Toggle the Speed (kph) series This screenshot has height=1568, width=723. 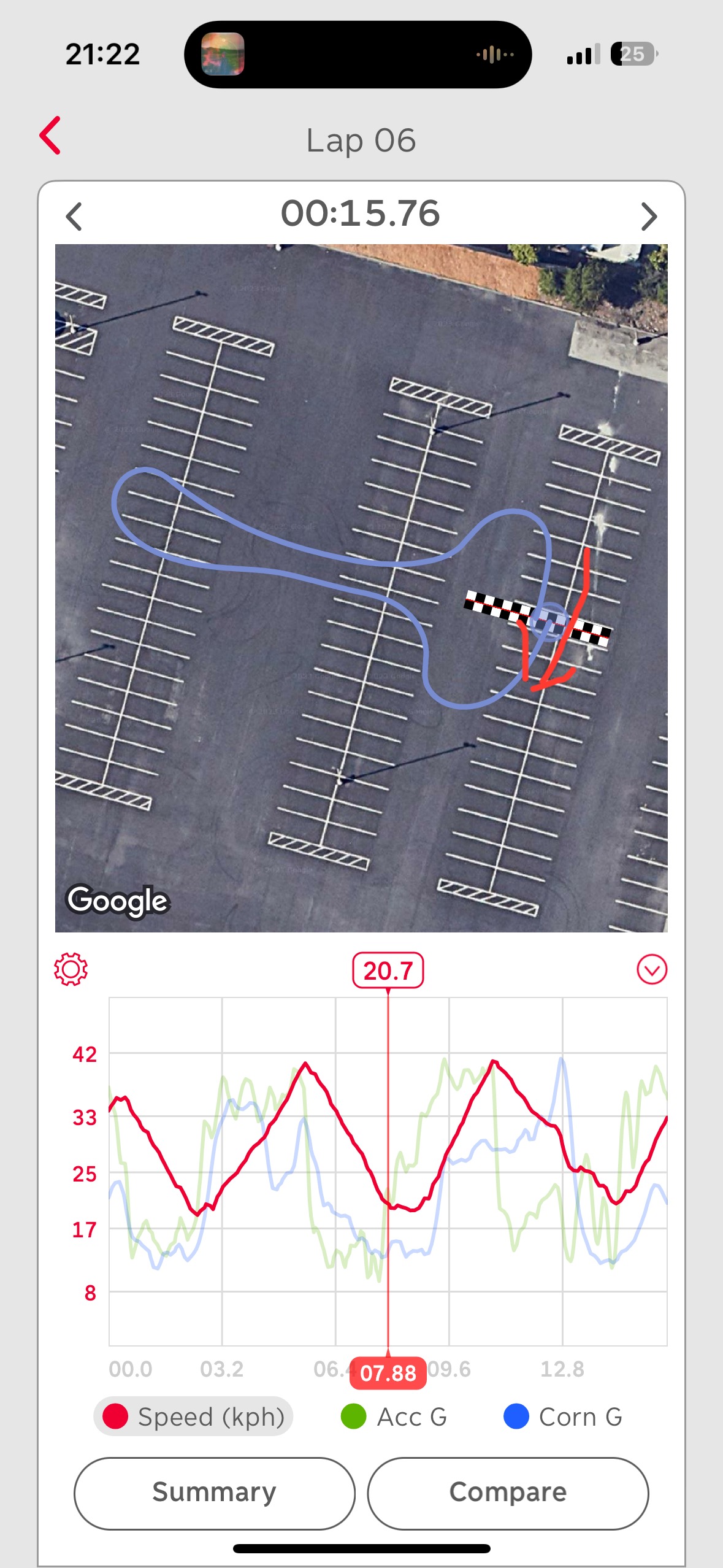point(193,1416)
